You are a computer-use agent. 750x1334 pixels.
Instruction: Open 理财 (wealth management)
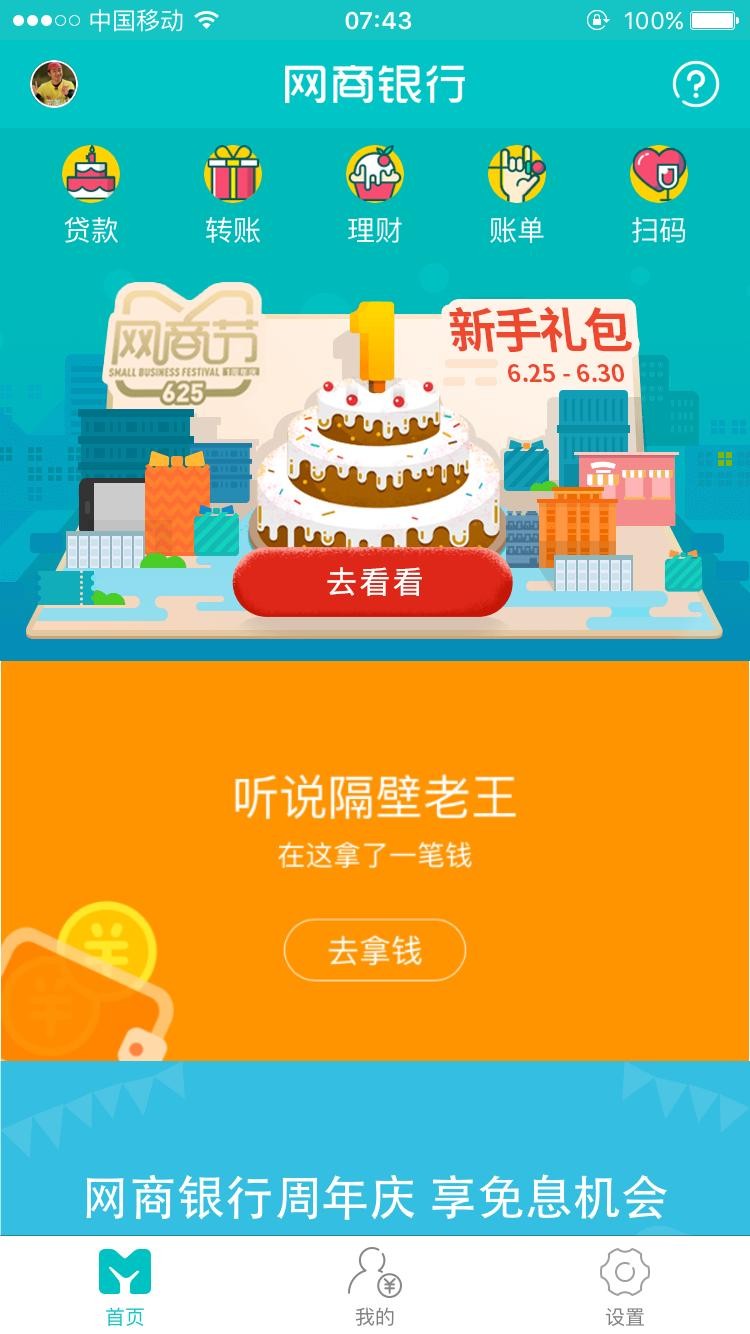[x=374, y=195]
